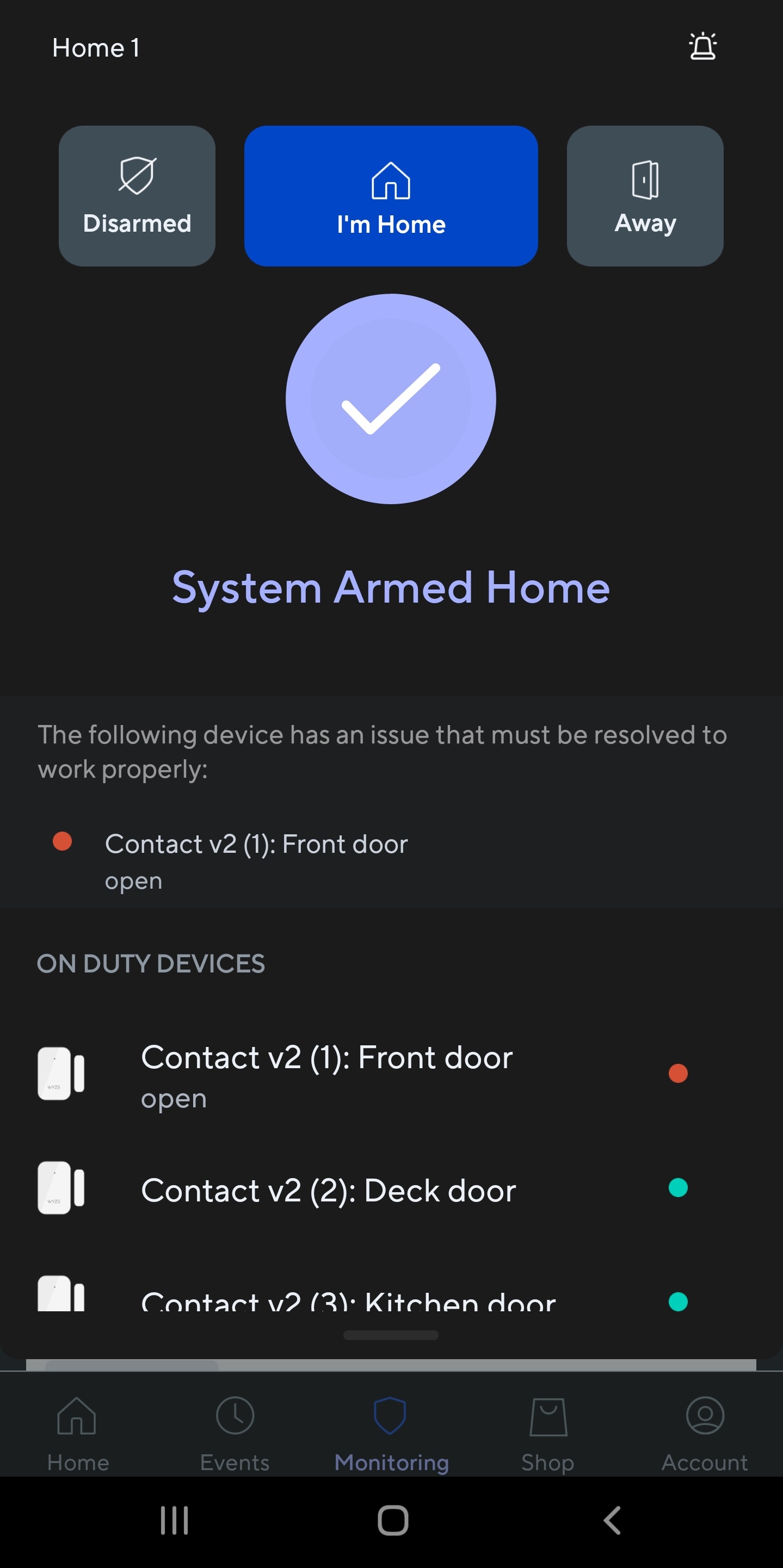Switch to the Events tab
The width and height of the screenshot is (783, 1568).
pos(235,1434)
